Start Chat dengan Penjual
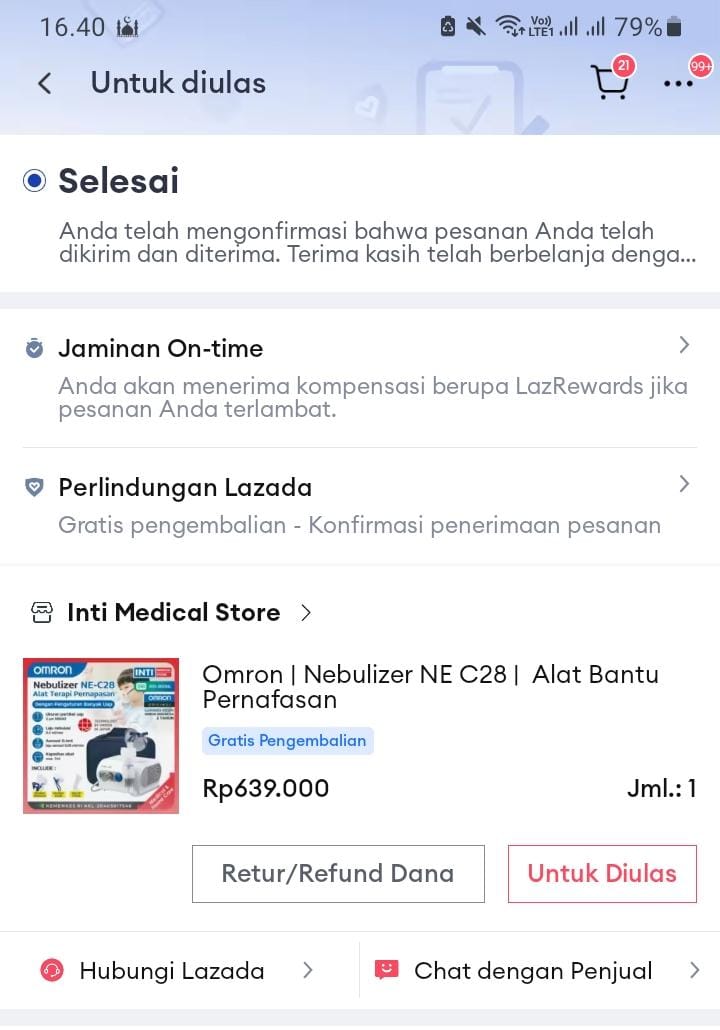Image resolution: width=720 pixels, height=1030 pixels. point(533,971)
